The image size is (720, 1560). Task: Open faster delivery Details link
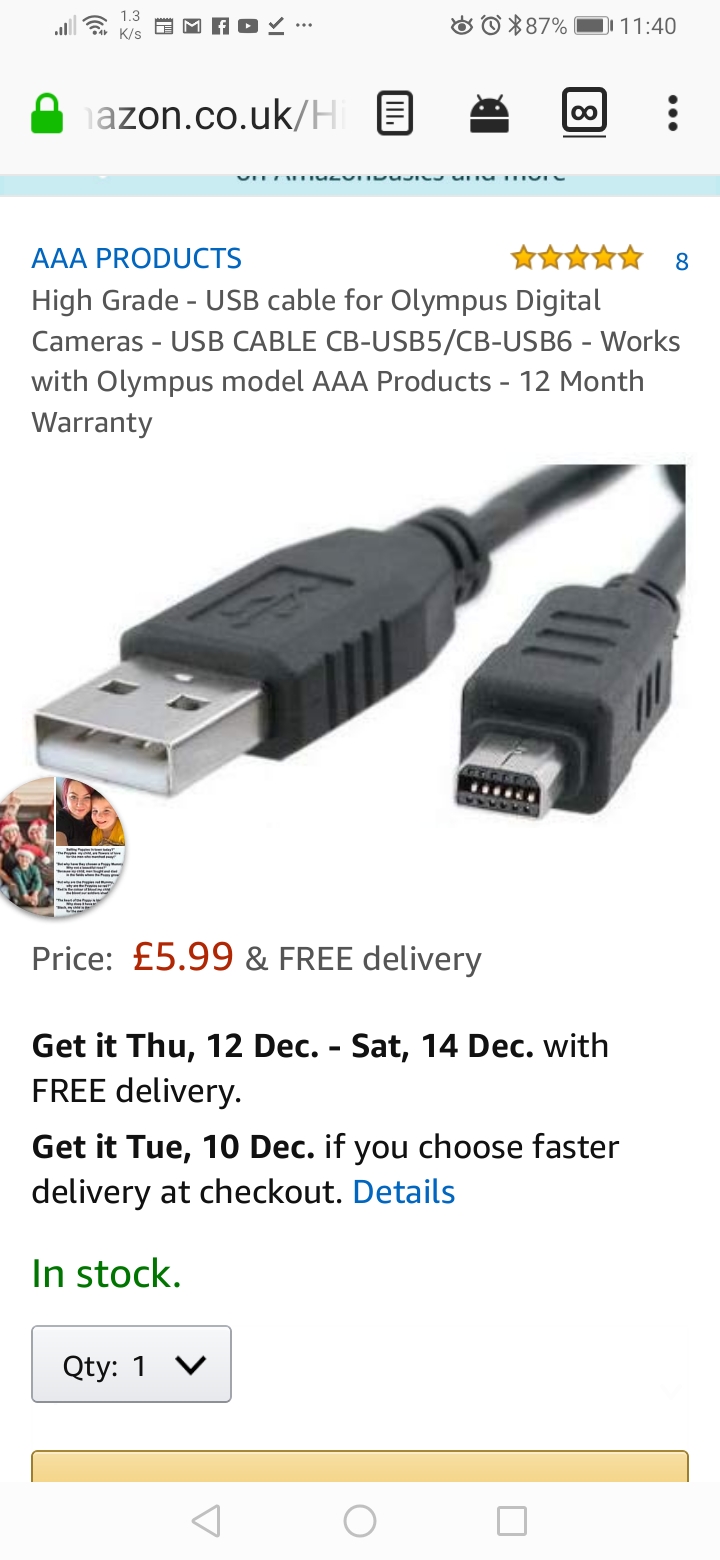pos(404,1192)
